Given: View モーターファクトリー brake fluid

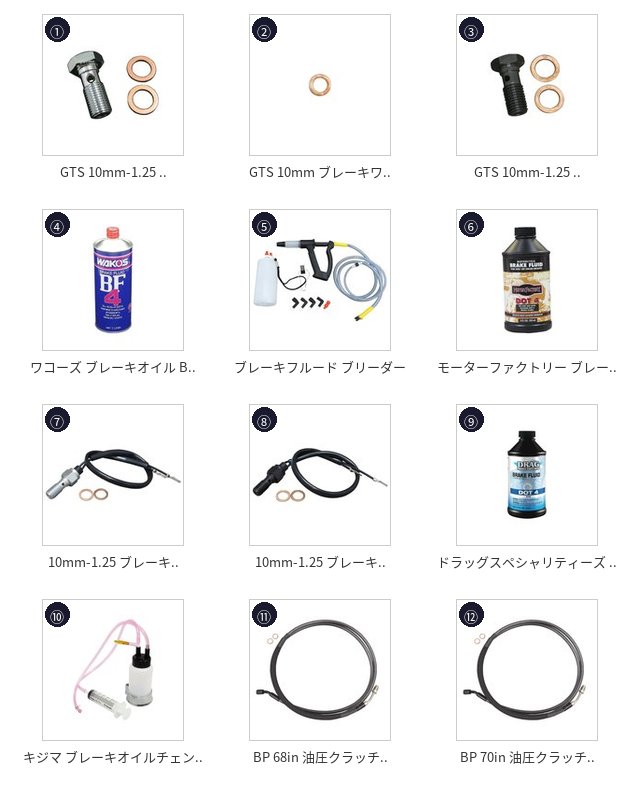Looking at the screenshot, I should click(x=527, y=280).
